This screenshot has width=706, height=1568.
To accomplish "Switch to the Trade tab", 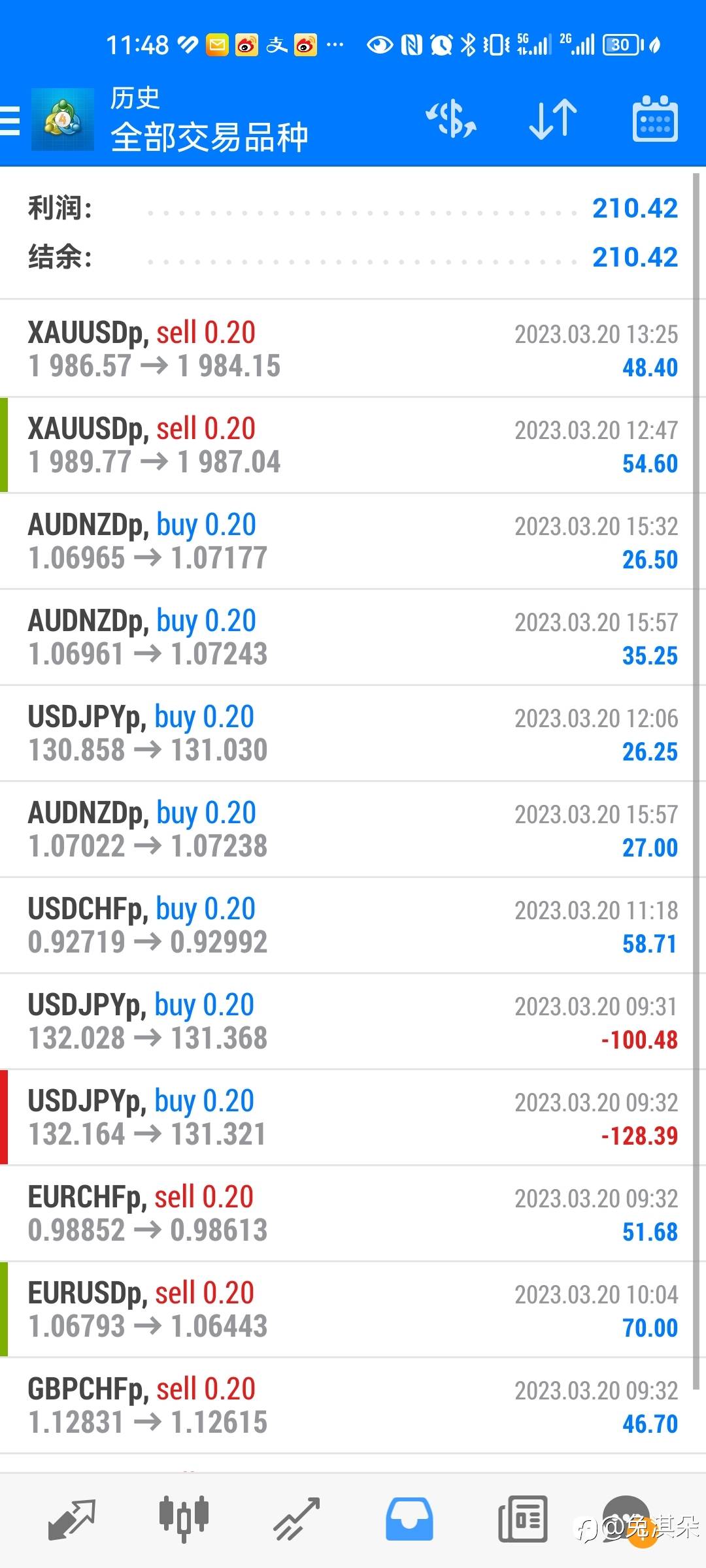I will (x=297, y=1520).
